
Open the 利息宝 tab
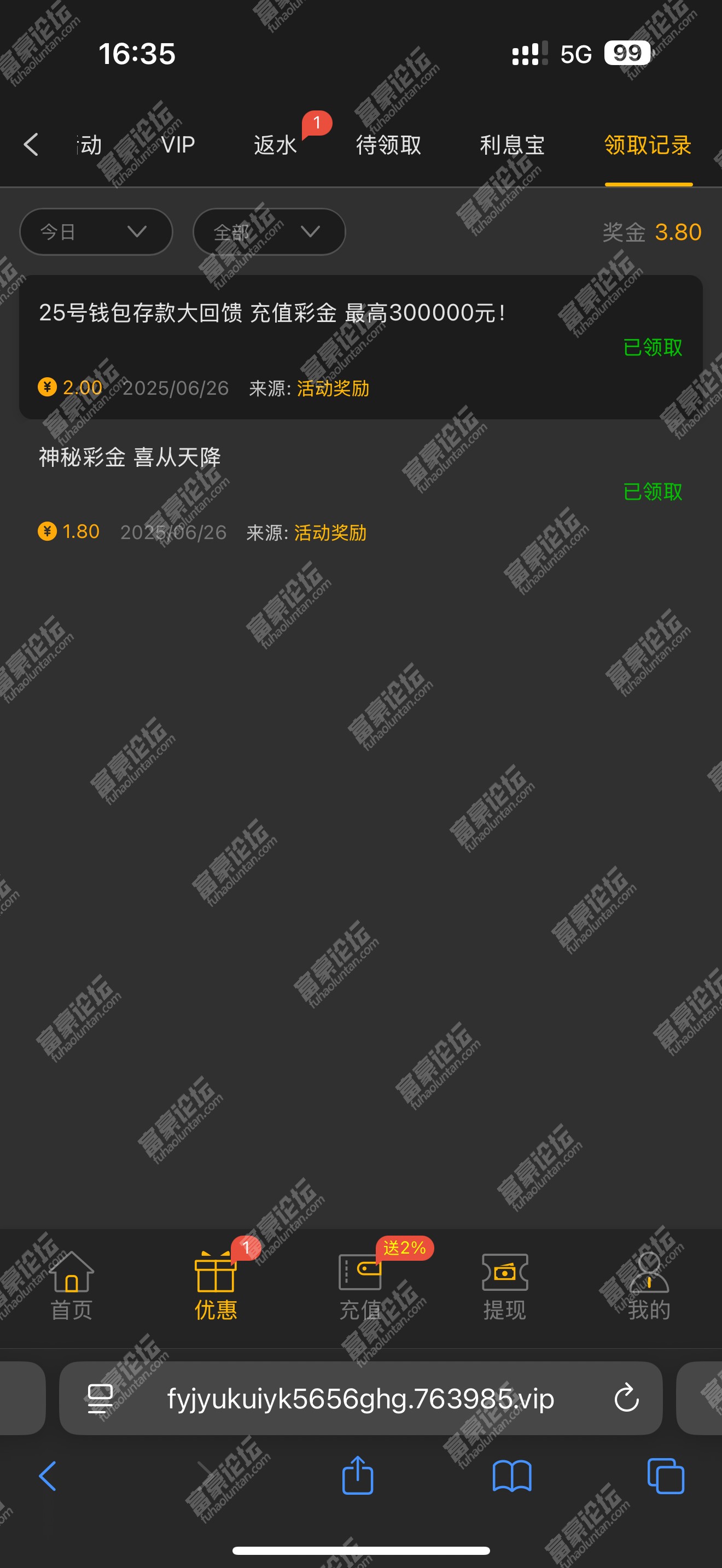pyautogui.click(x=512, y=145)
